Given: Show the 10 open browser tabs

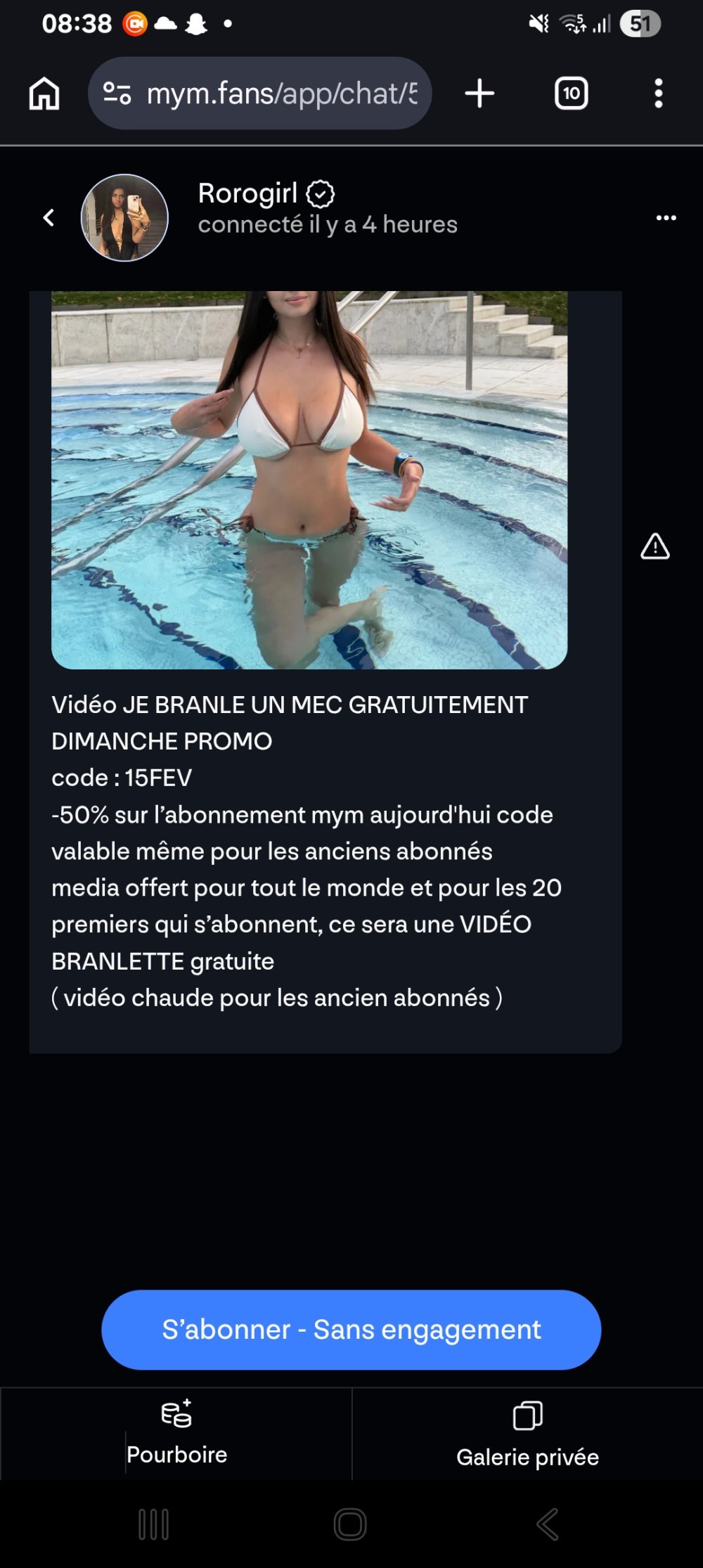Looking at the screenshot, I should click(571, 94).
